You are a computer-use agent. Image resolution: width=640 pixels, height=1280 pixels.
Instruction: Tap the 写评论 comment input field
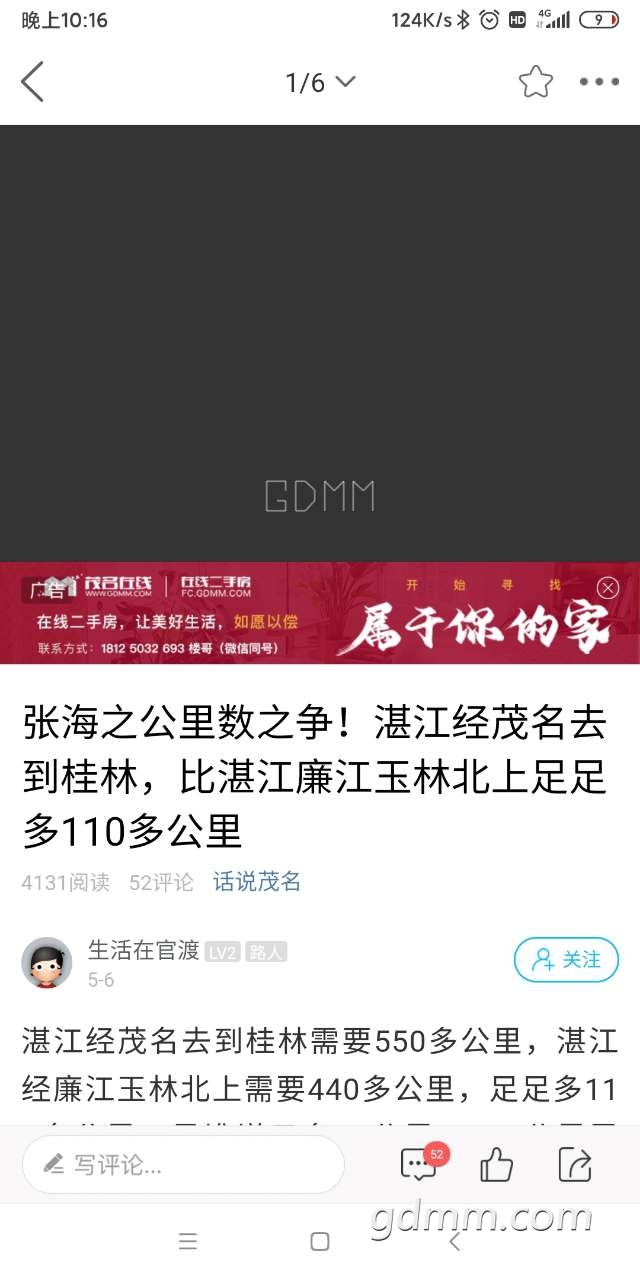(x=183, y=1164)
